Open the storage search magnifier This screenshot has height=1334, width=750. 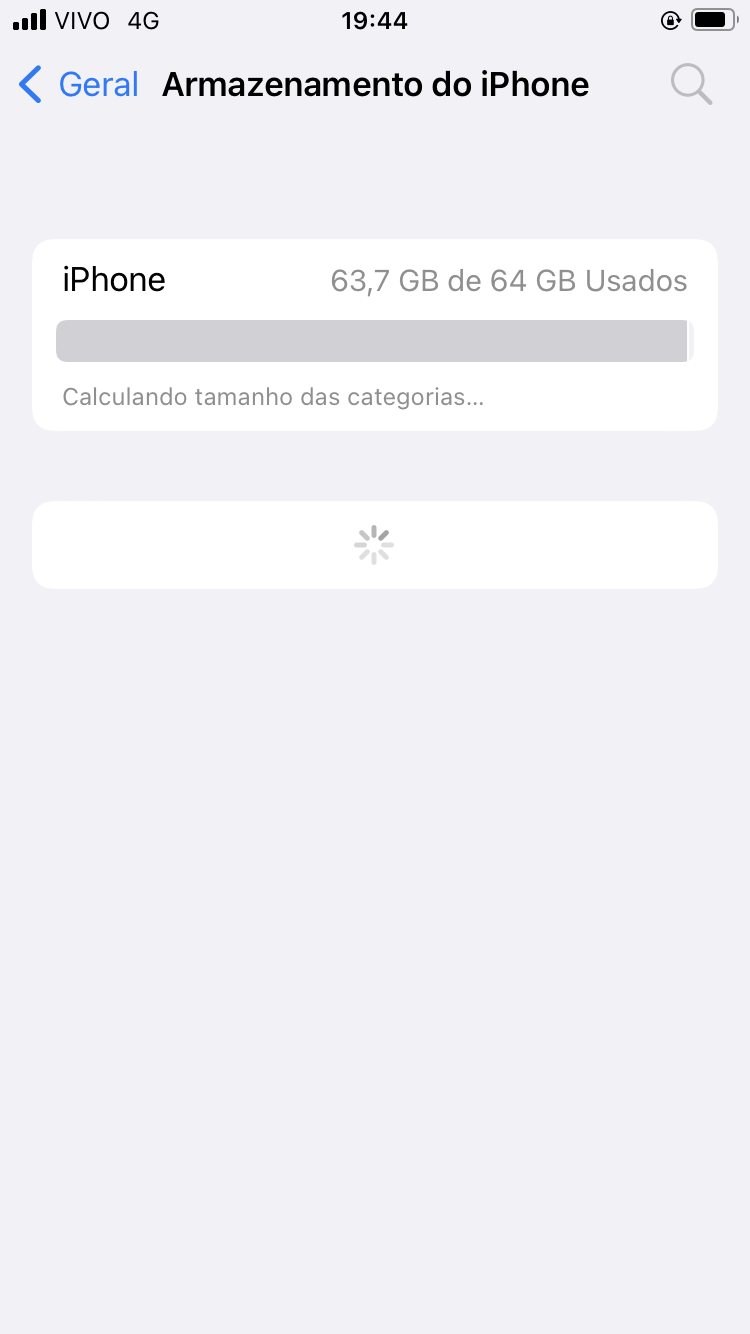tap(691, 85)
